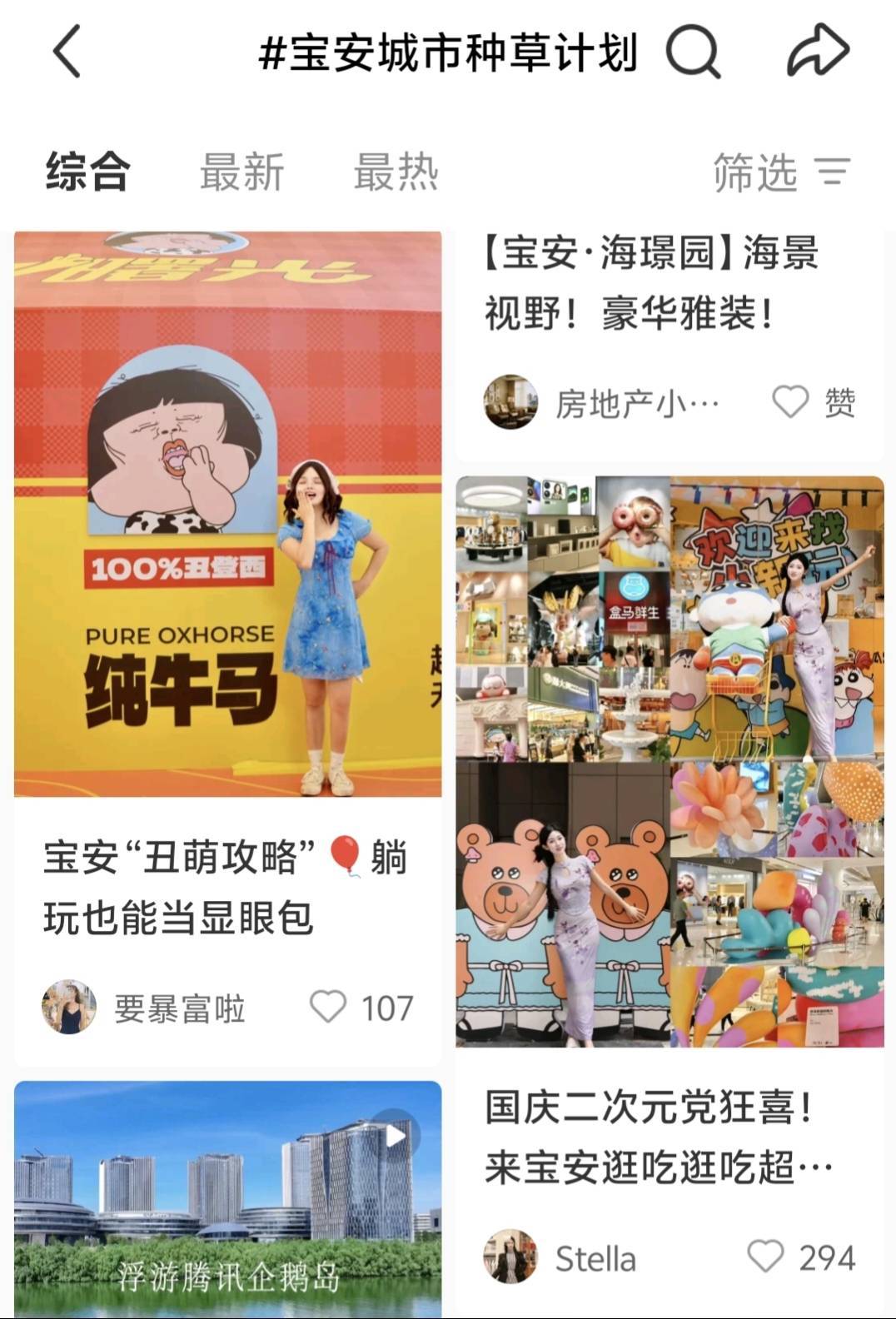Like Stella's post
The image size is (896, 1319).
pyautogui.click(x=765, y=1257)
